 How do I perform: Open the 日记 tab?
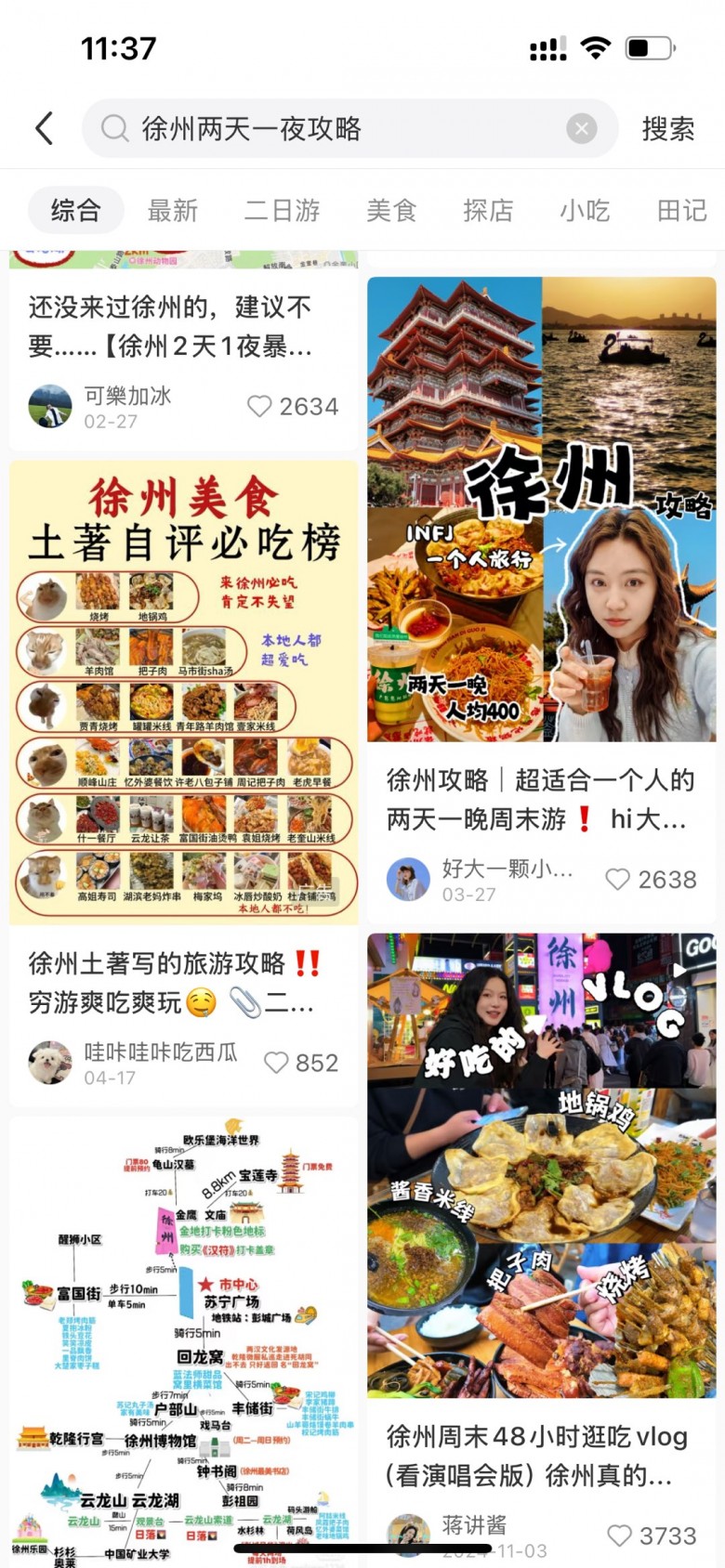click(x=681, y=210)
